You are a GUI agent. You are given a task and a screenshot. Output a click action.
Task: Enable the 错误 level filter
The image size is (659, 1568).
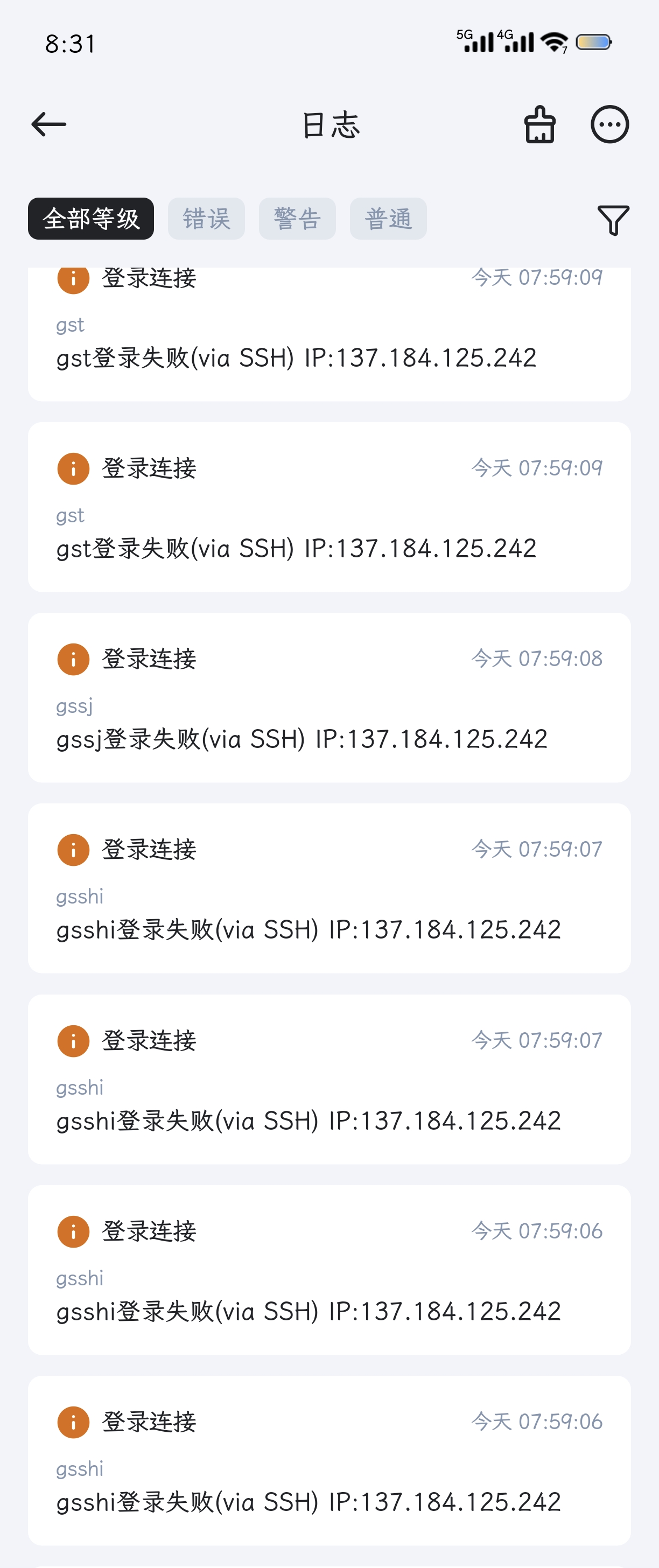pyautogui.click(x=206, y=219)
